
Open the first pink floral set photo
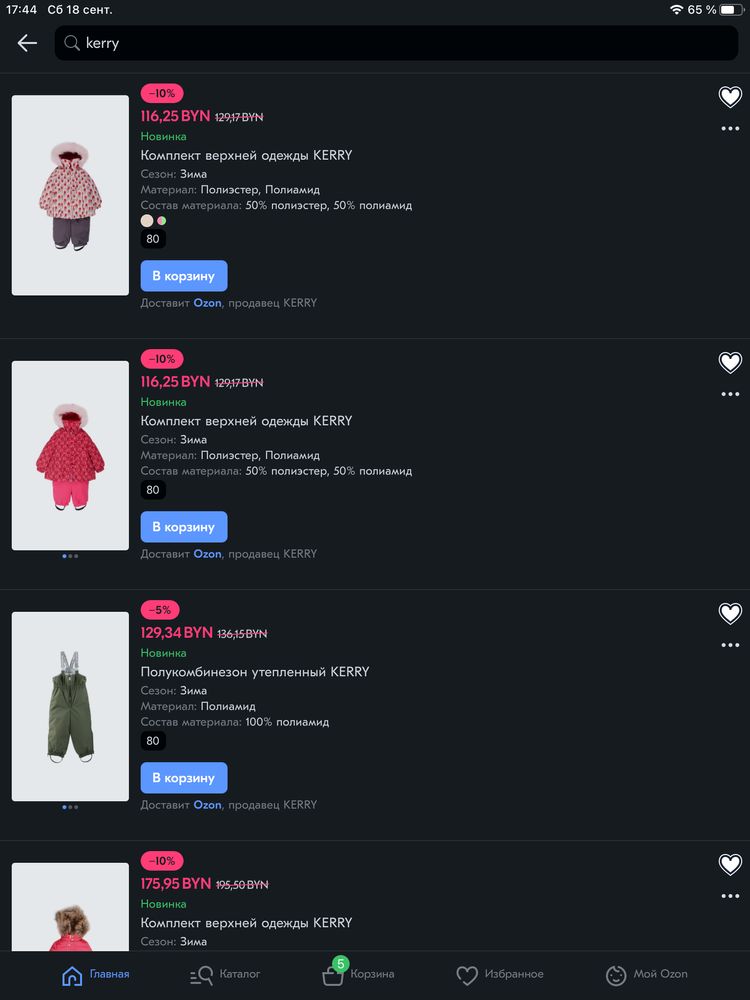(70, 195)
